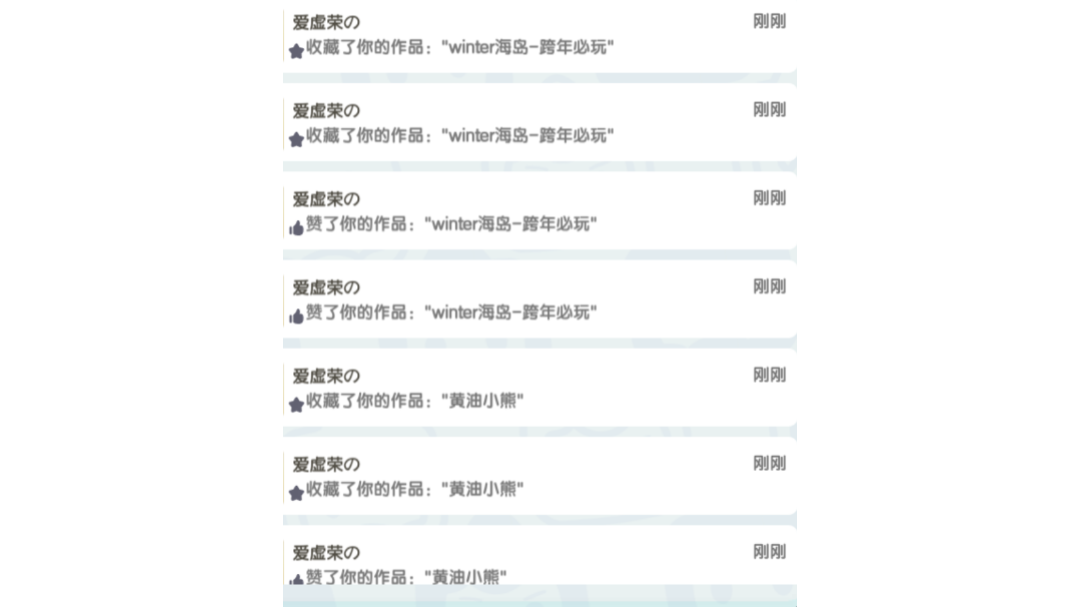
Task: Open the 赞了你的作品 黄油小熊 notification
Action: (x=539, y=565)
